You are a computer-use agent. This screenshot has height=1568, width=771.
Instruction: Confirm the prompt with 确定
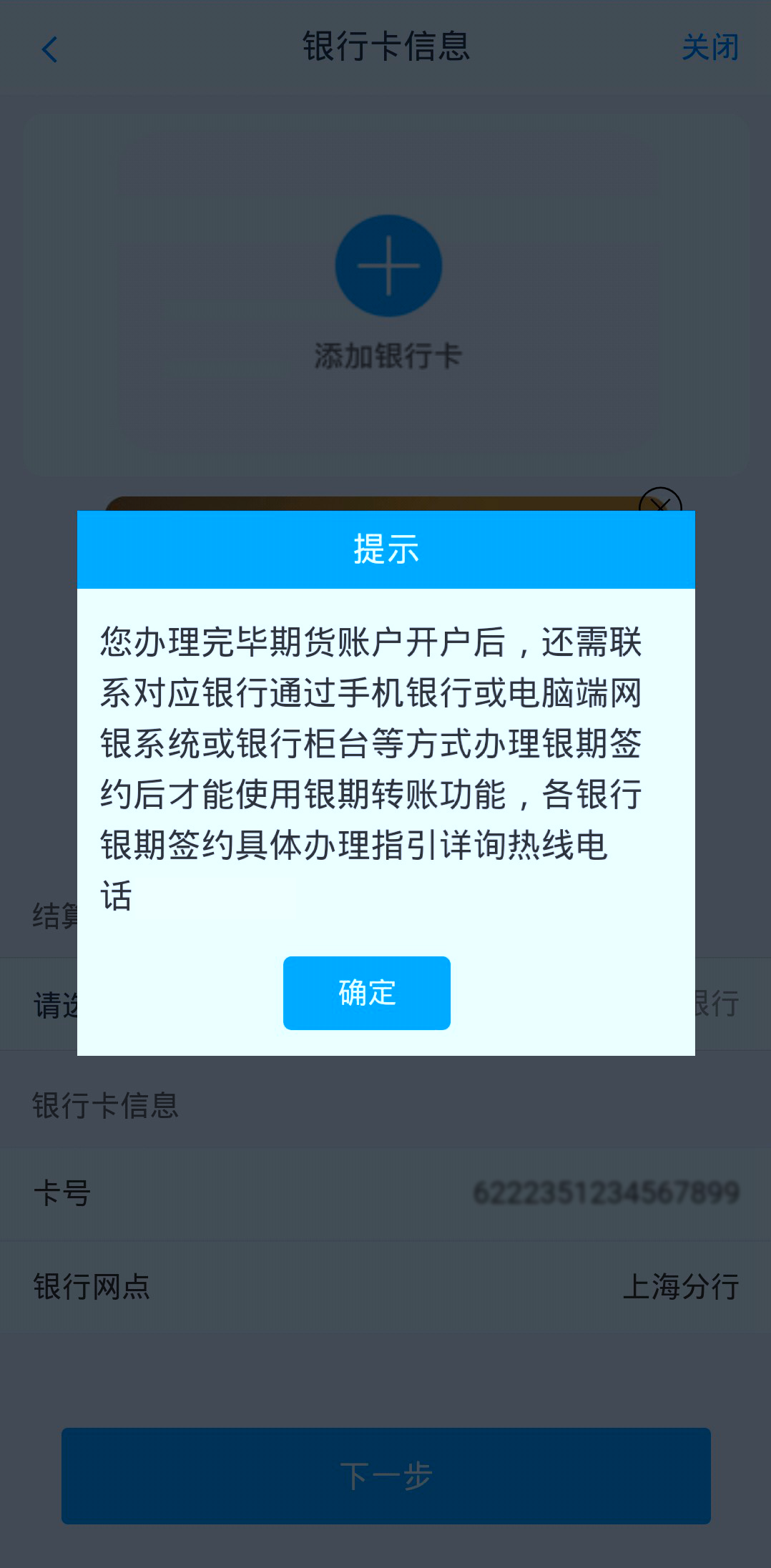366,993
